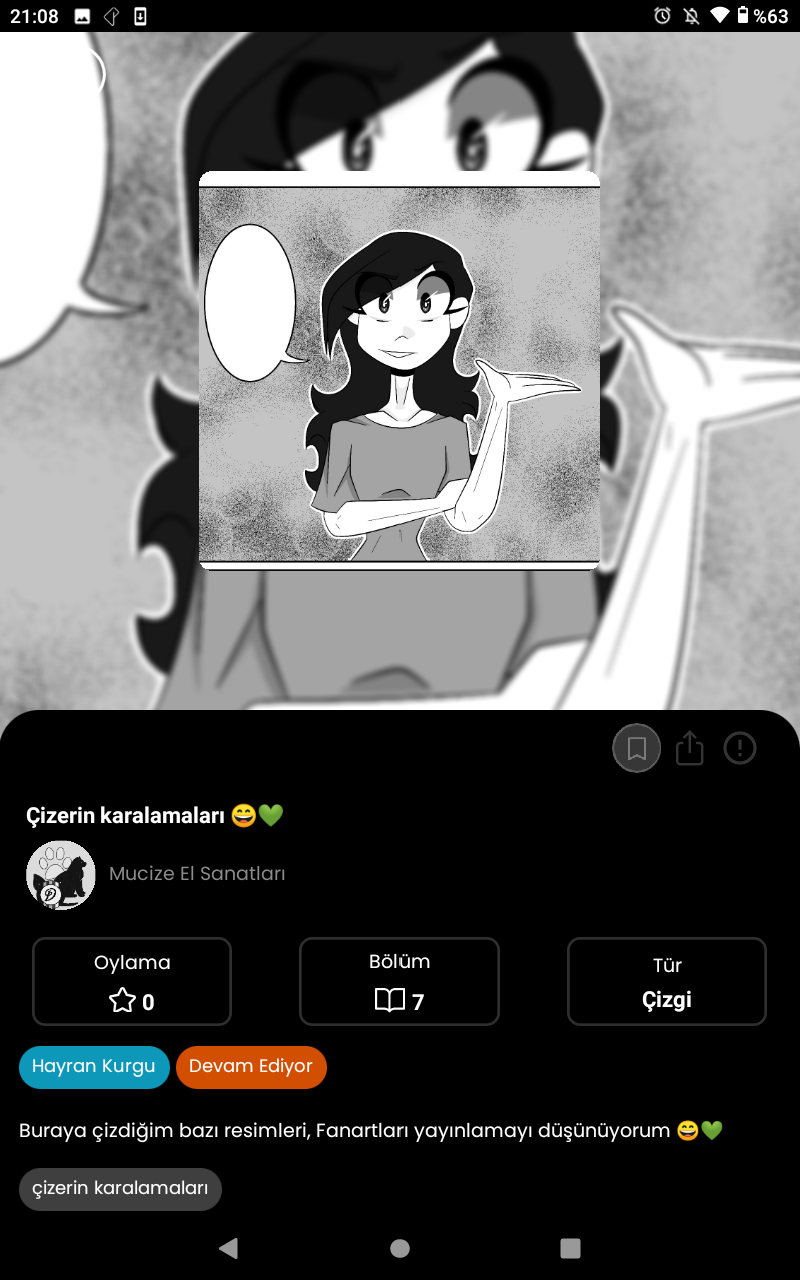Open the çizerin karalamaları tag

coord(120,1189)
